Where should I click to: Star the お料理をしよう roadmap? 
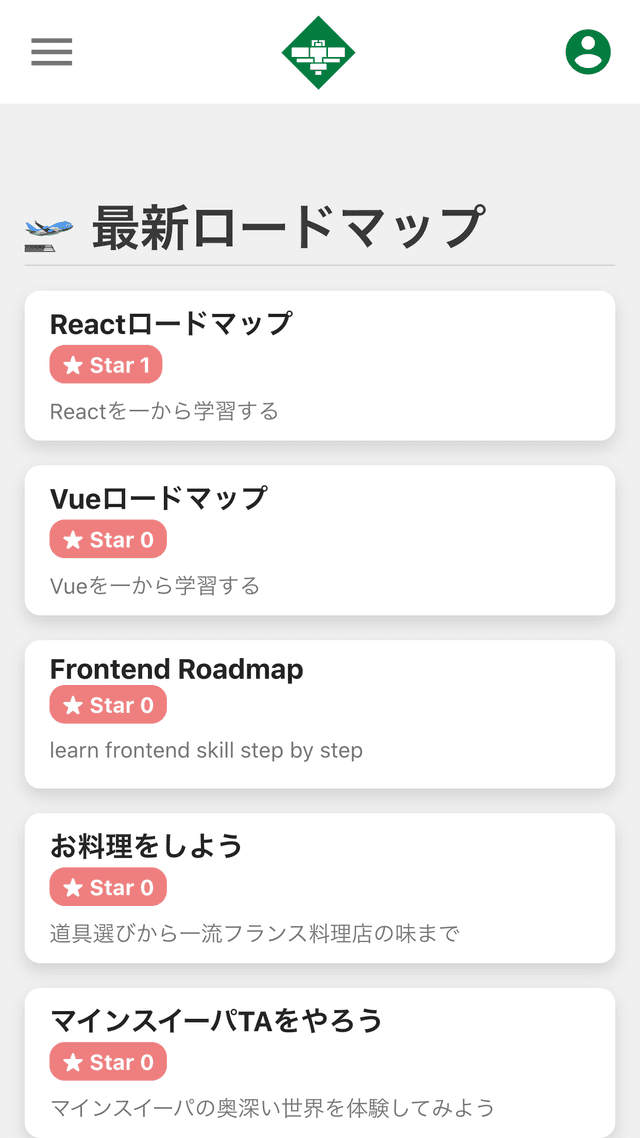(108, 887)
